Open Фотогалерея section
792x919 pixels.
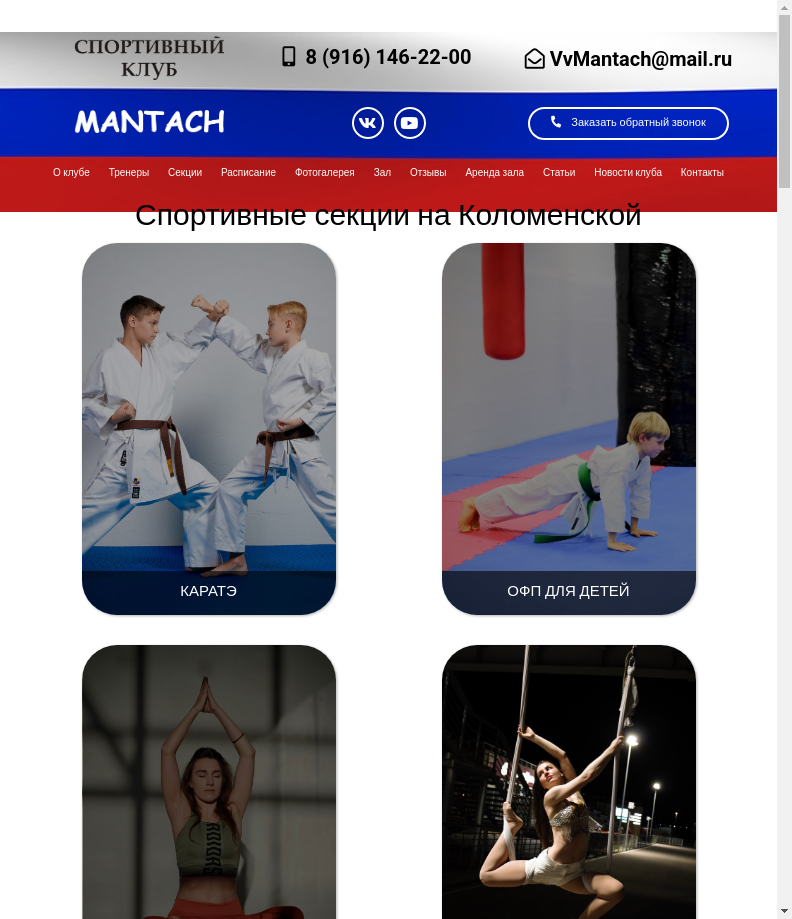(324, 172)
